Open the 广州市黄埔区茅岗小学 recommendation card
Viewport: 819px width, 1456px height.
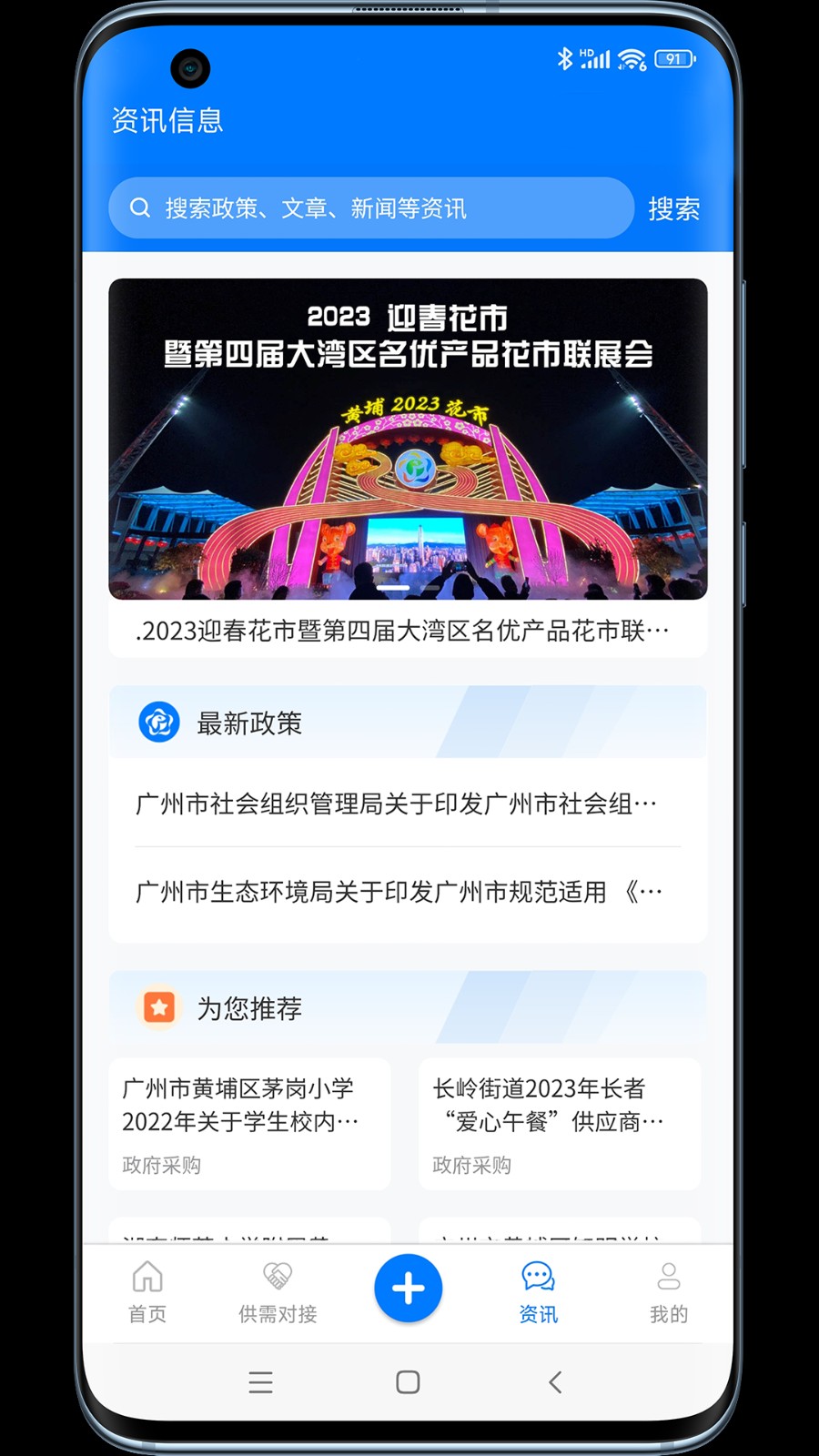click(249, 1123)
